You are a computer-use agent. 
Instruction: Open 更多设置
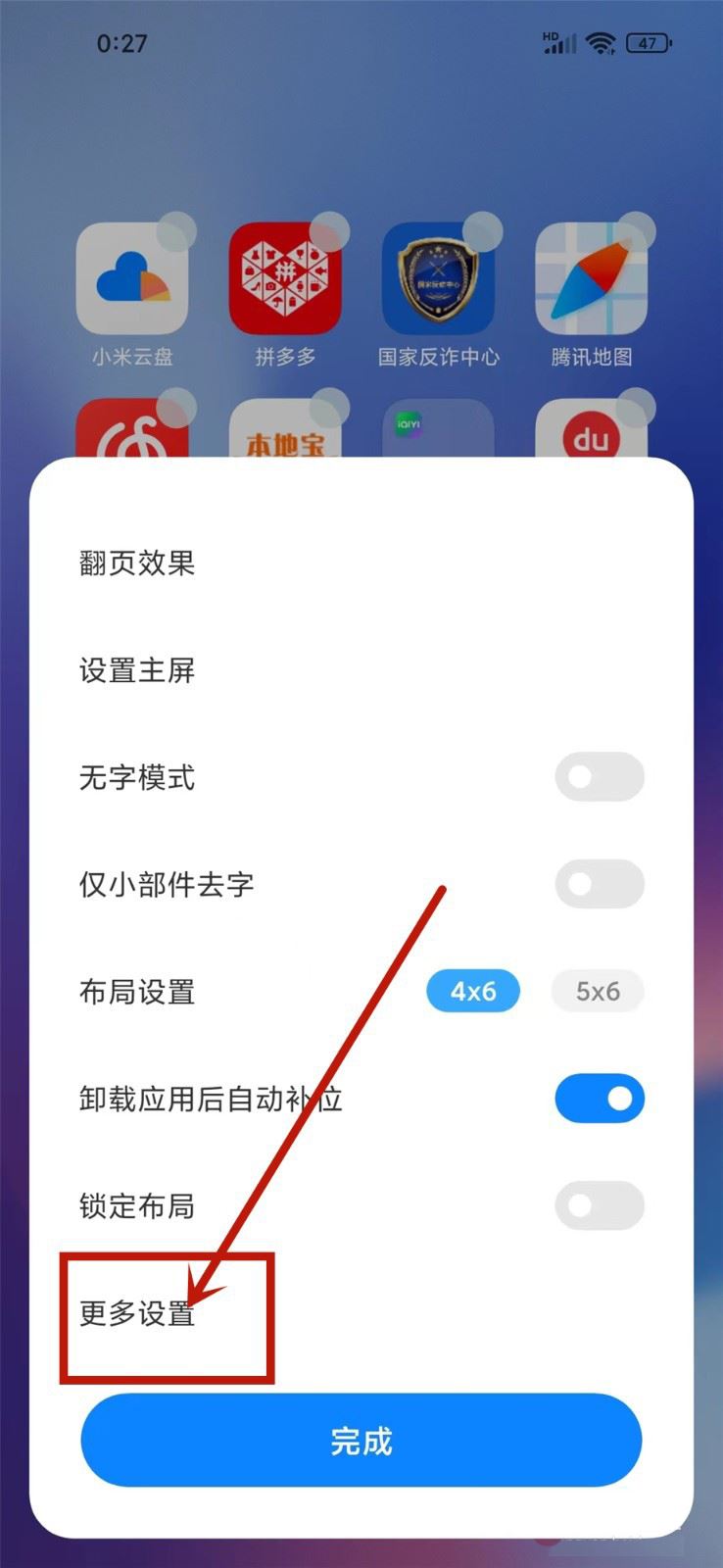click(x=361, y=1313)
